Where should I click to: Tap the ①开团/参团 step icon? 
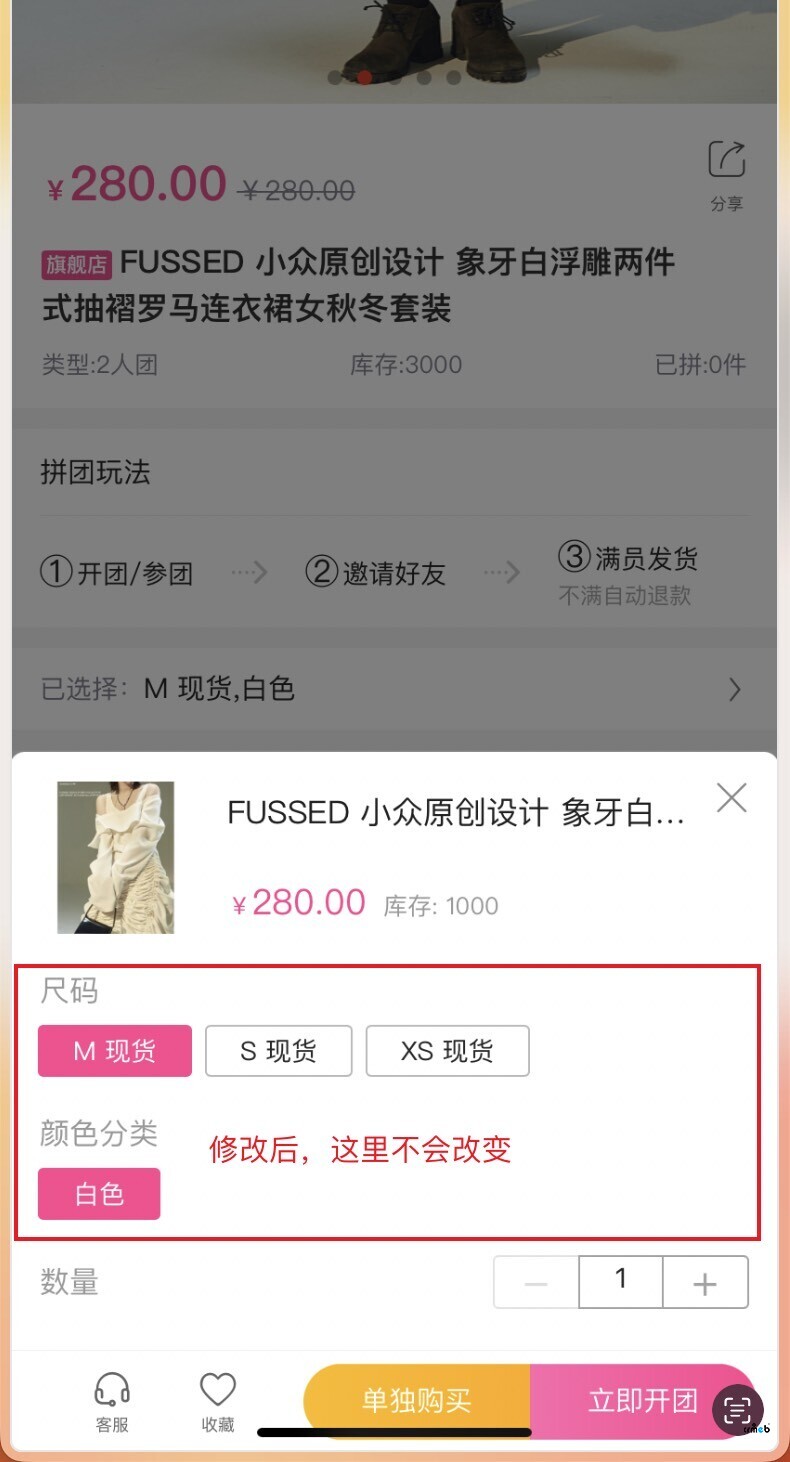tap(58, 572)
